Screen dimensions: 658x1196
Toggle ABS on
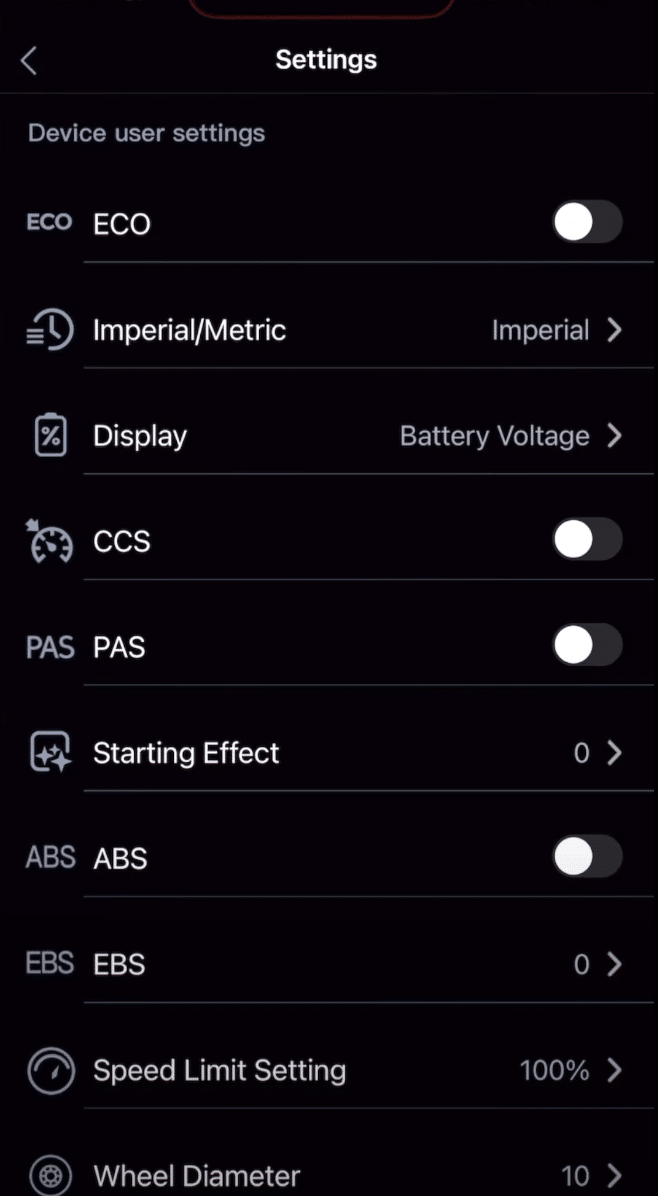click(587, 857)
